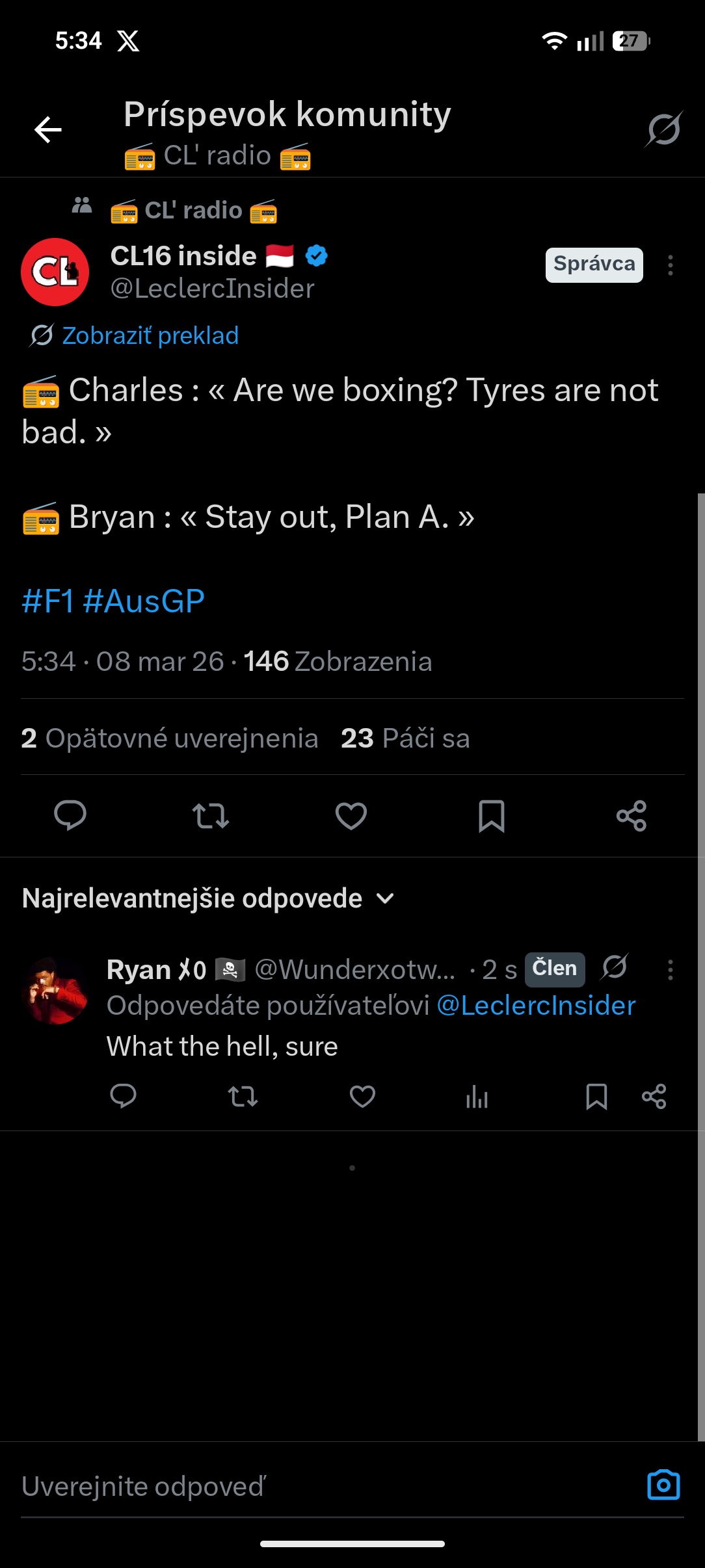Open CL16 inside profile avatar
This screenshot has height=1568, width=705.
click(55, 272)
